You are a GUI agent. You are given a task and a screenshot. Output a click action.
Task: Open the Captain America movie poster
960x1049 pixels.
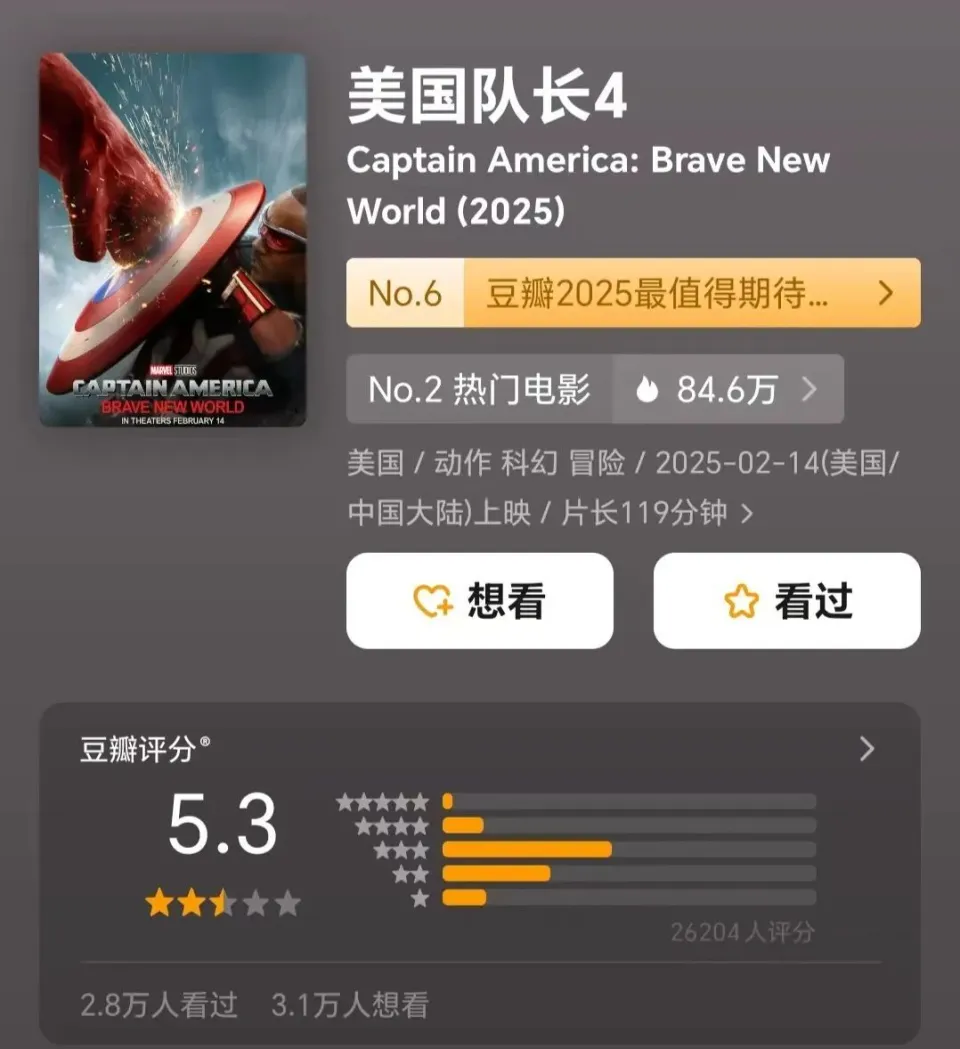172,240
